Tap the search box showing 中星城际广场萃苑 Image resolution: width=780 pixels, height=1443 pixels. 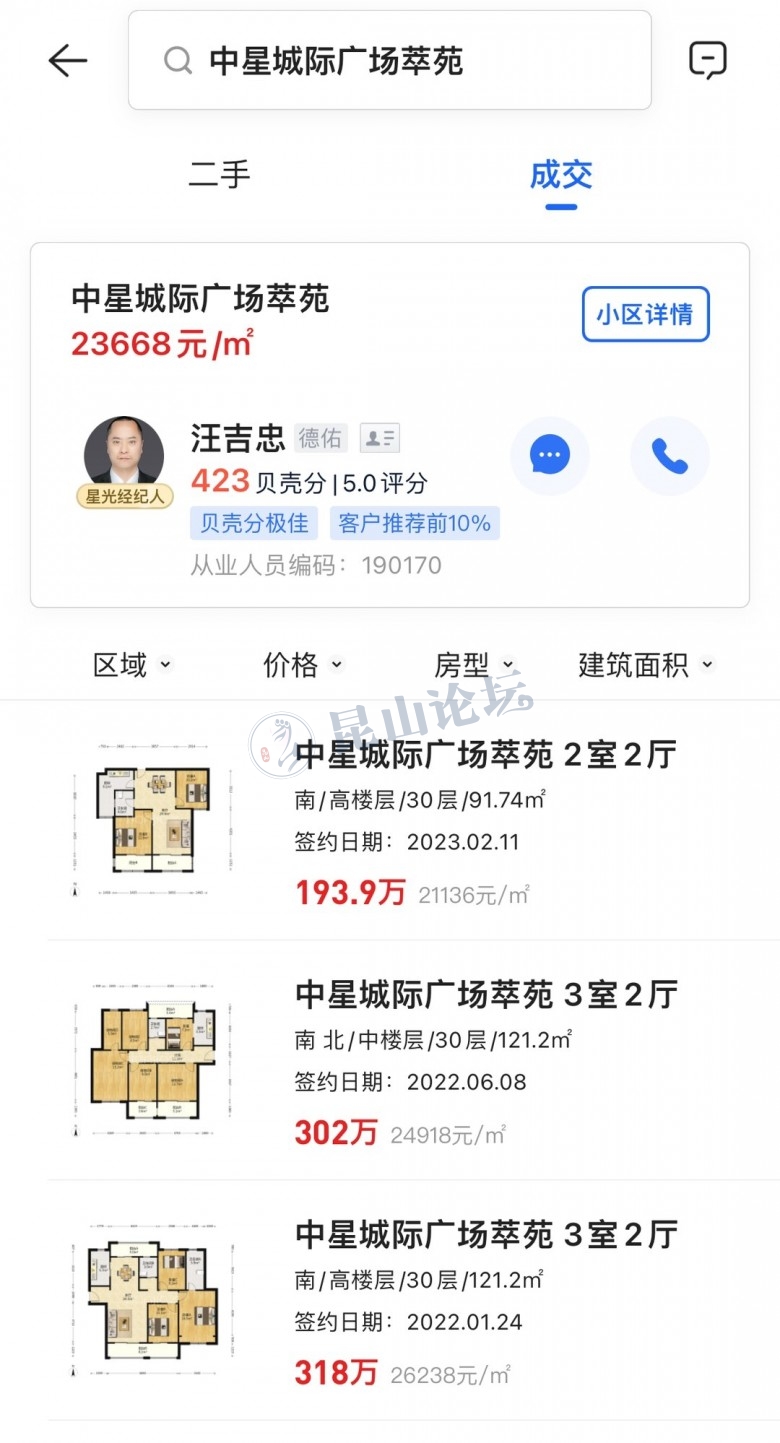[390, 61]
